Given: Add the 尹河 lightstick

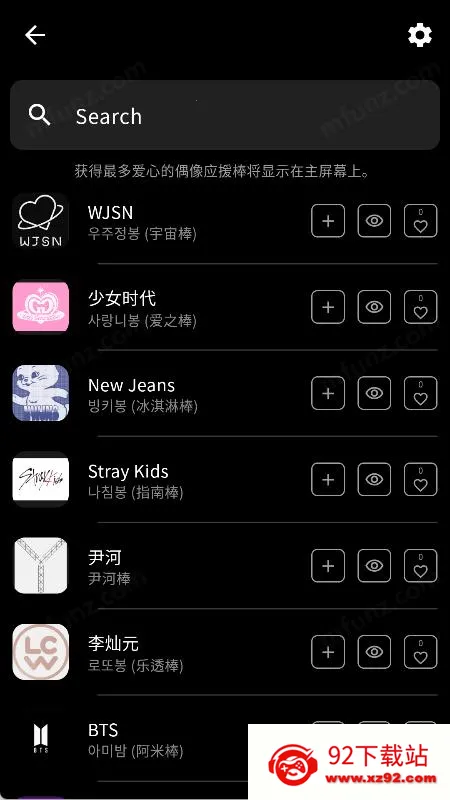Looking at the screenshot, I should pos(328,566).
